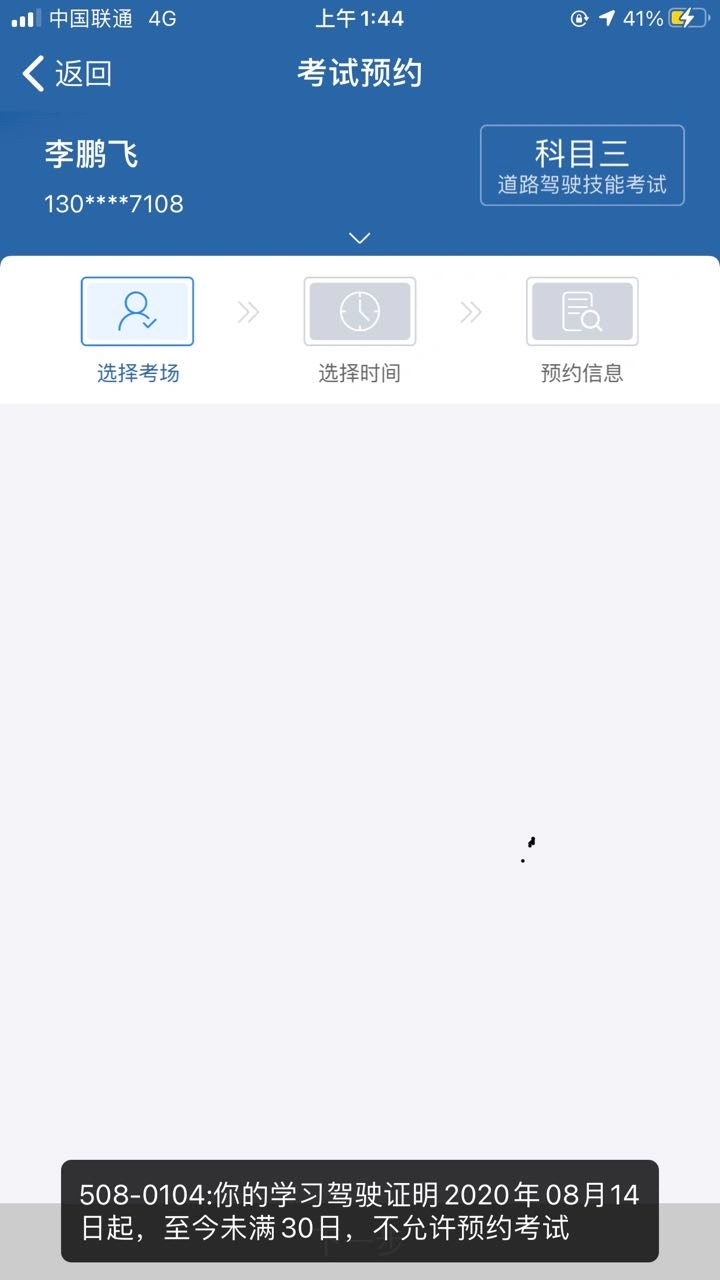Go back via 返回 button

(67, 74)
